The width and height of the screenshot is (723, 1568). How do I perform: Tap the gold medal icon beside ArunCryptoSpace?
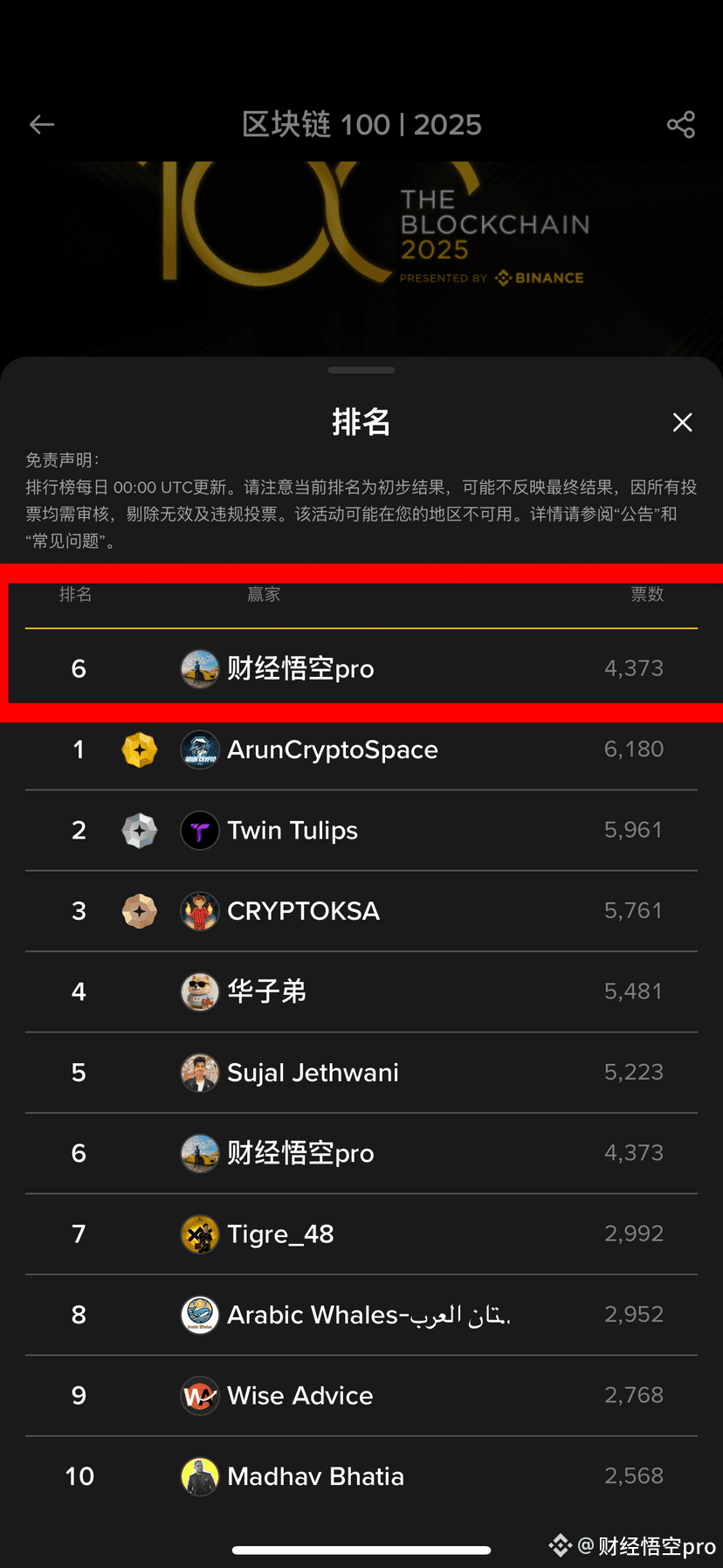140,749
